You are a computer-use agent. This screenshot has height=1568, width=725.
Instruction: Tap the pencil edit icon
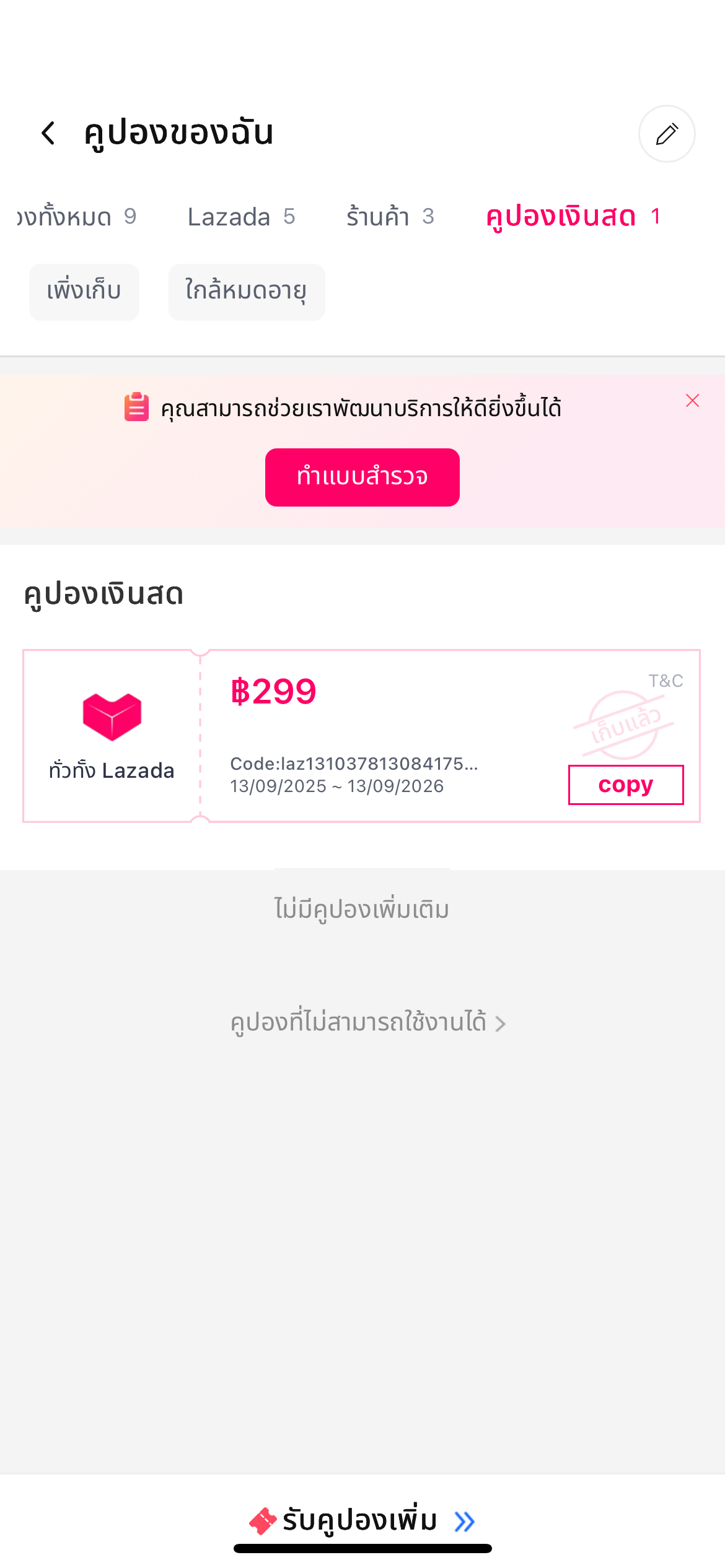click(667, 134)
